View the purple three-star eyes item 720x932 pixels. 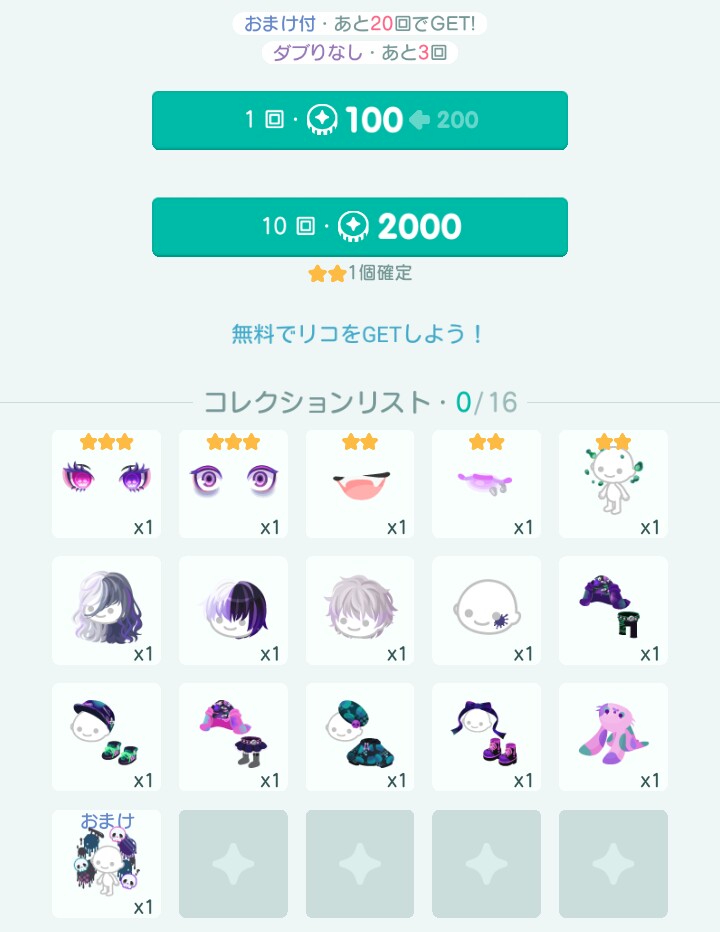click(x=233, y=484)
